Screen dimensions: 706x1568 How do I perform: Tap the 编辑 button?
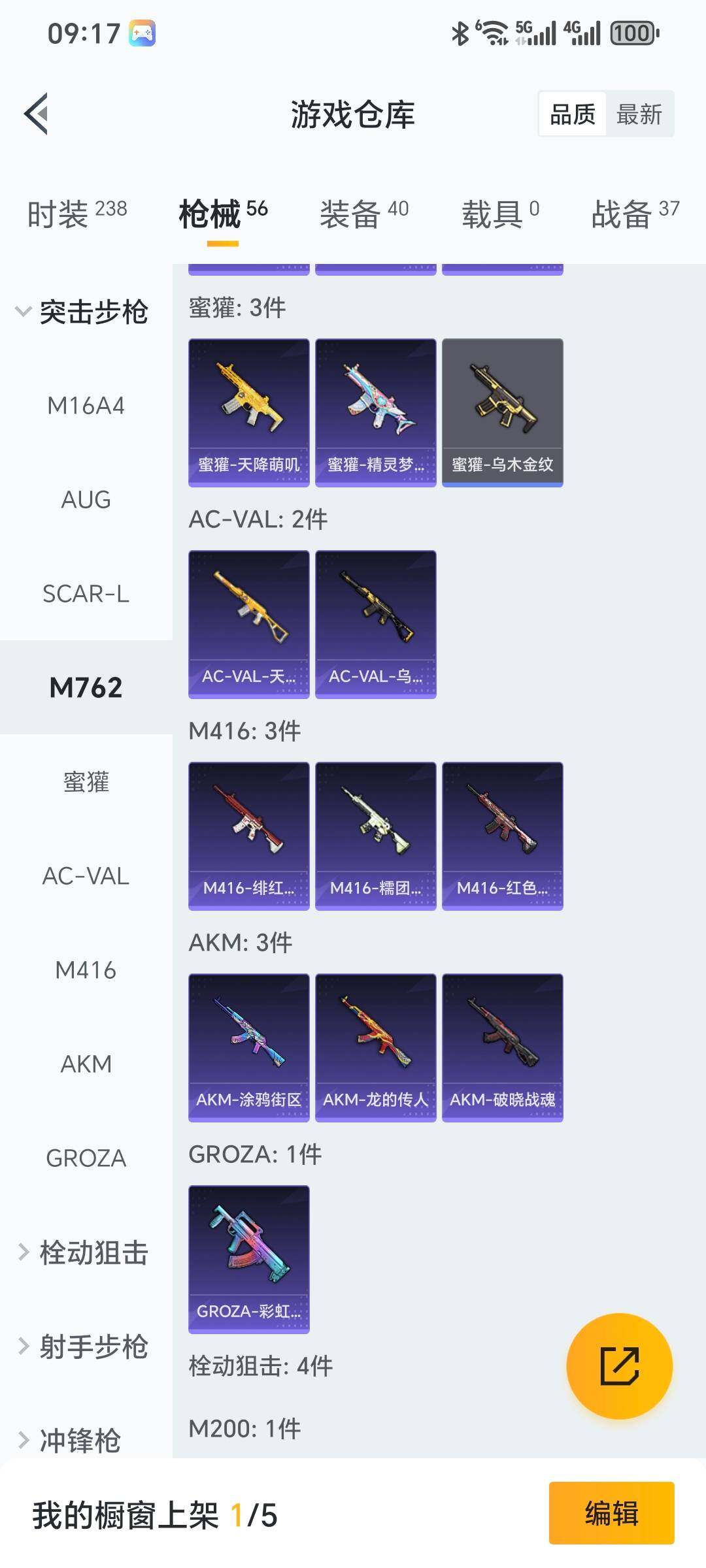click(611, 1512)
